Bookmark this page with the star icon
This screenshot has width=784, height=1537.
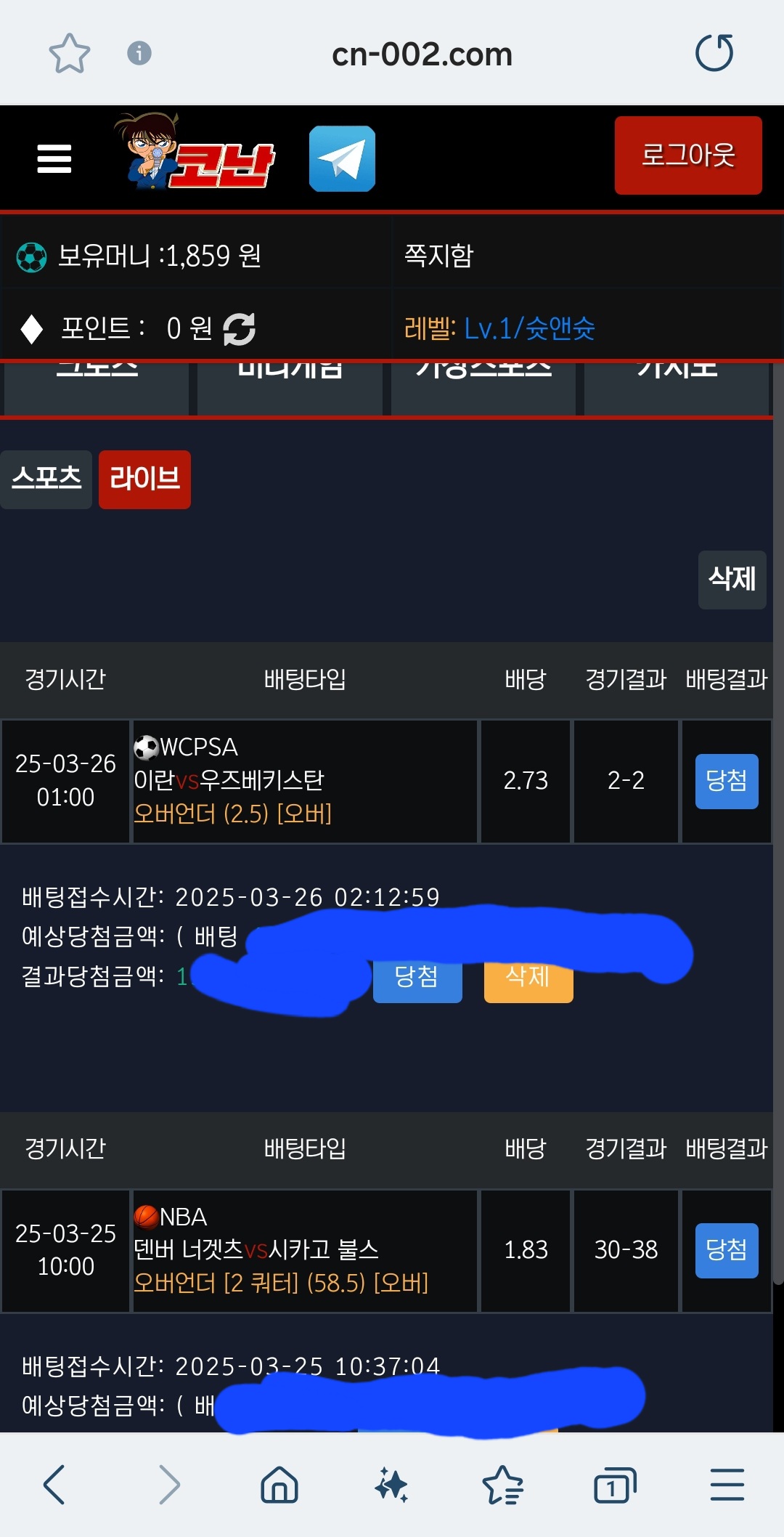point(70,54)
